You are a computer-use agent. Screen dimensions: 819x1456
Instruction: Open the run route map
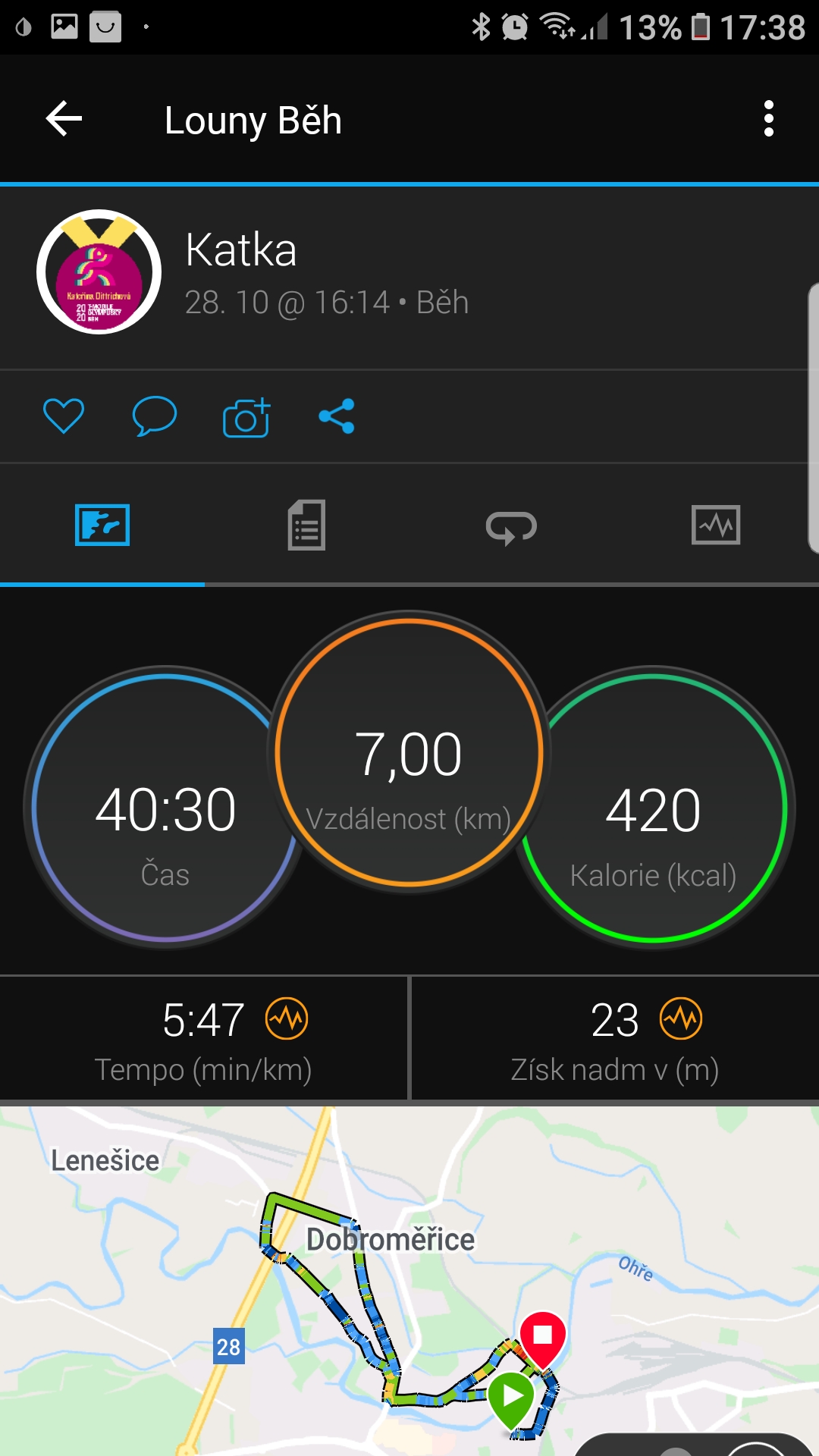coord(409,1281)
